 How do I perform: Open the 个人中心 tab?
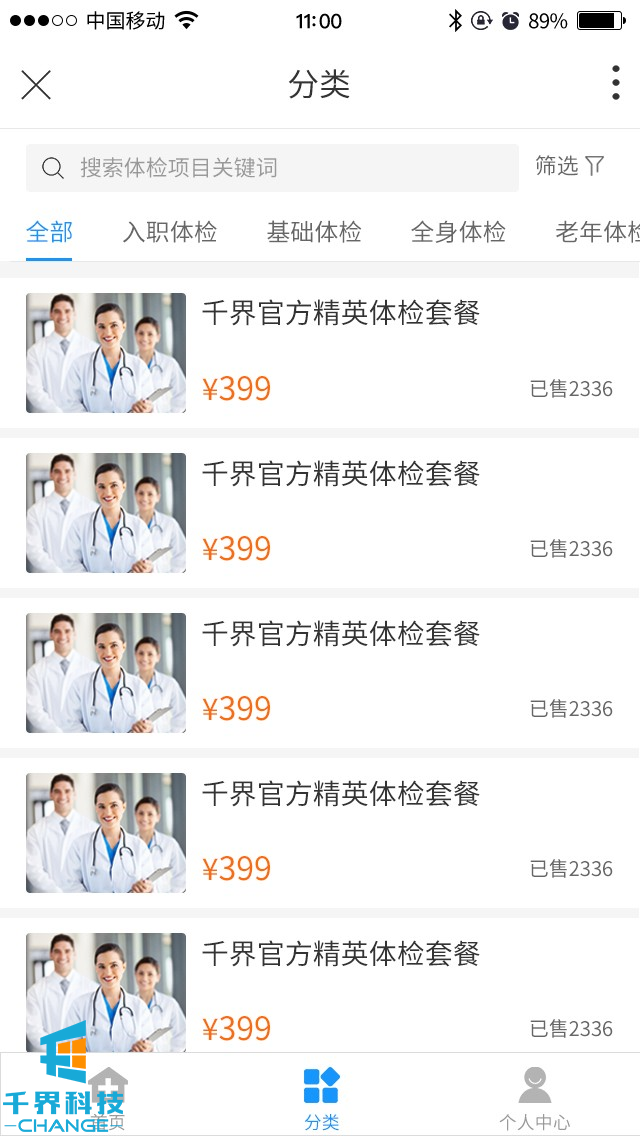(x=534, y=1096)
